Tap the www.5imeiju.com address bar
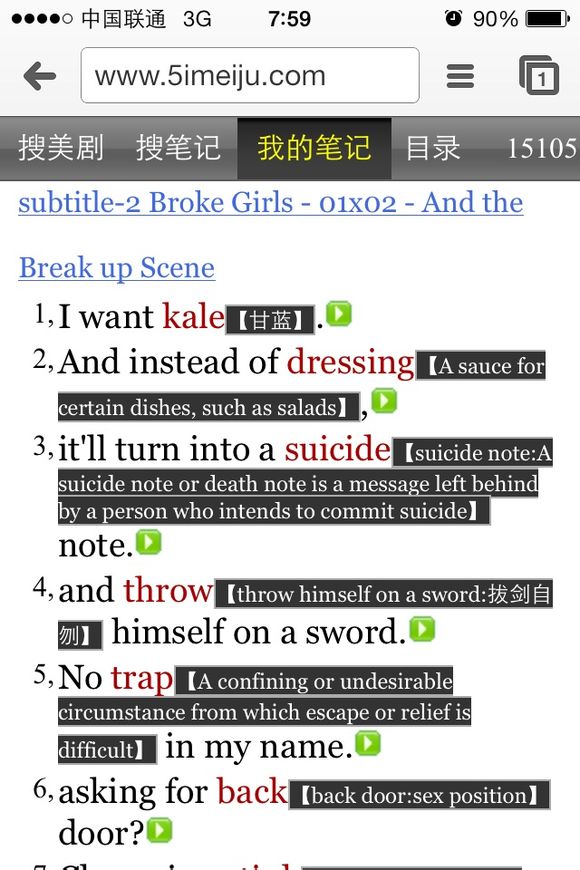Screen dimensions: 580x870 [250, 75]
